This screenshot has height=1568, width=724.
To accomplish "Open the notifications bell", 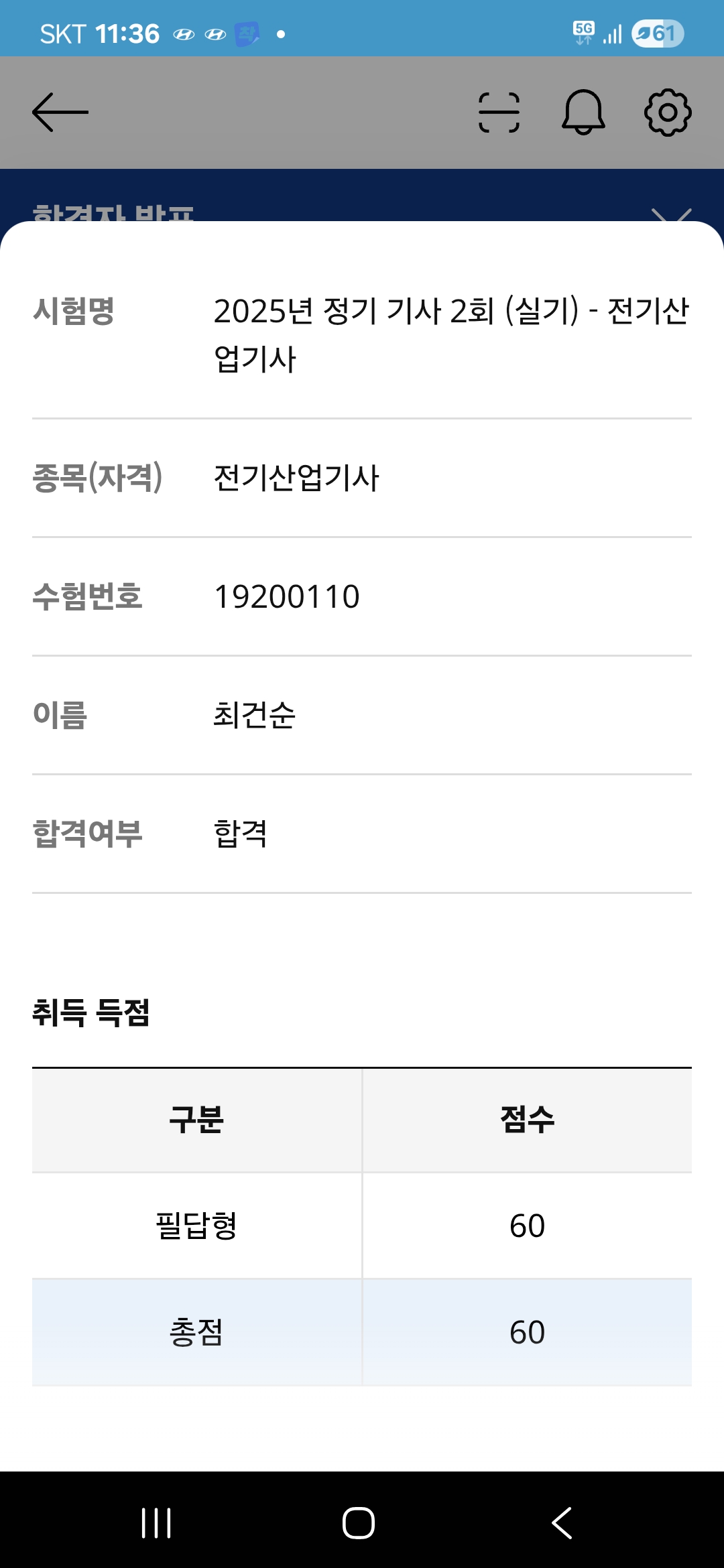I will [583, 112].
